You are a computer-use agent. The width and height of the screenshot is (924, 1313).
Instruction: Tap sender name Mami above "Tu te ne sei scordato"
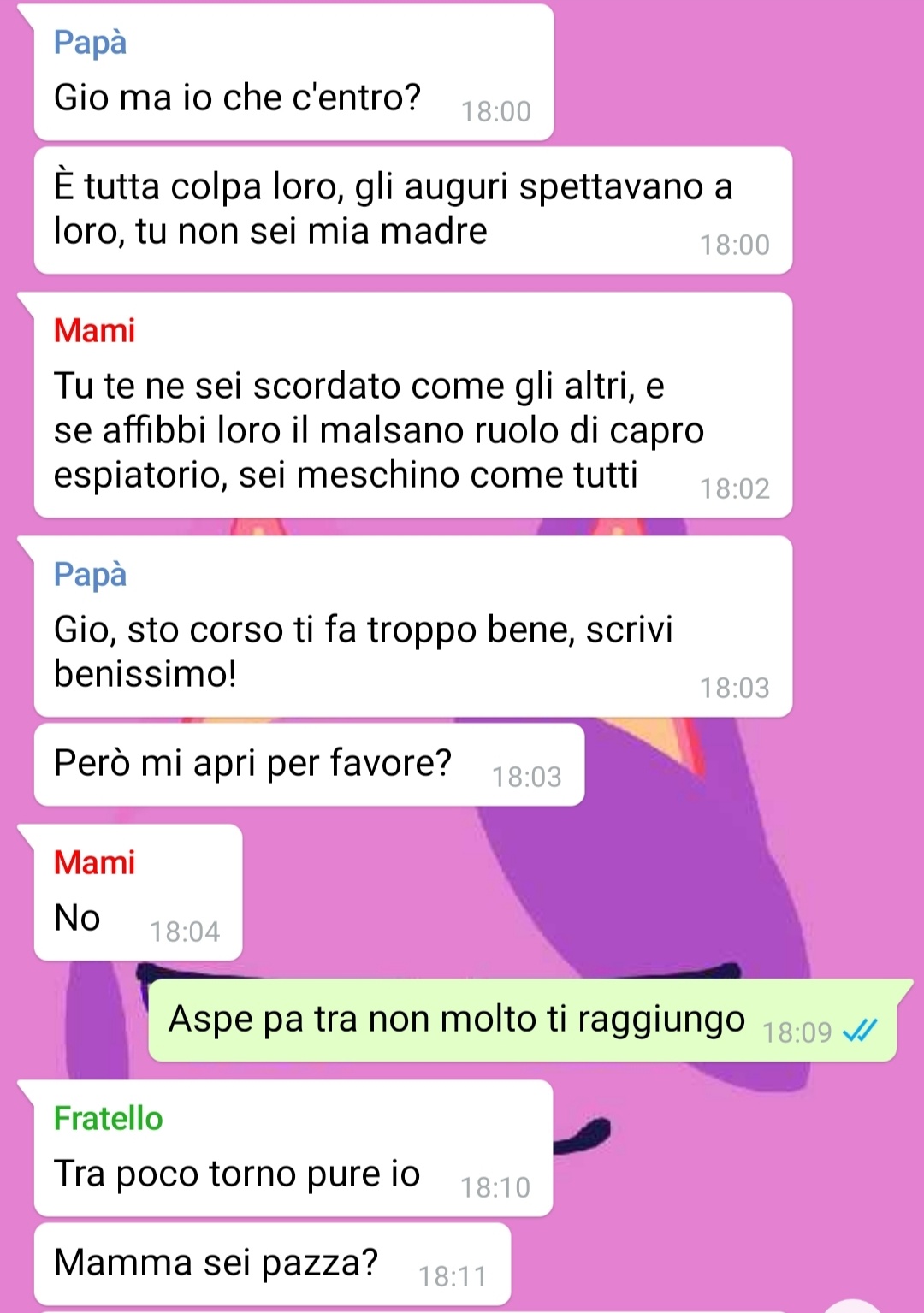click(94, 330)
